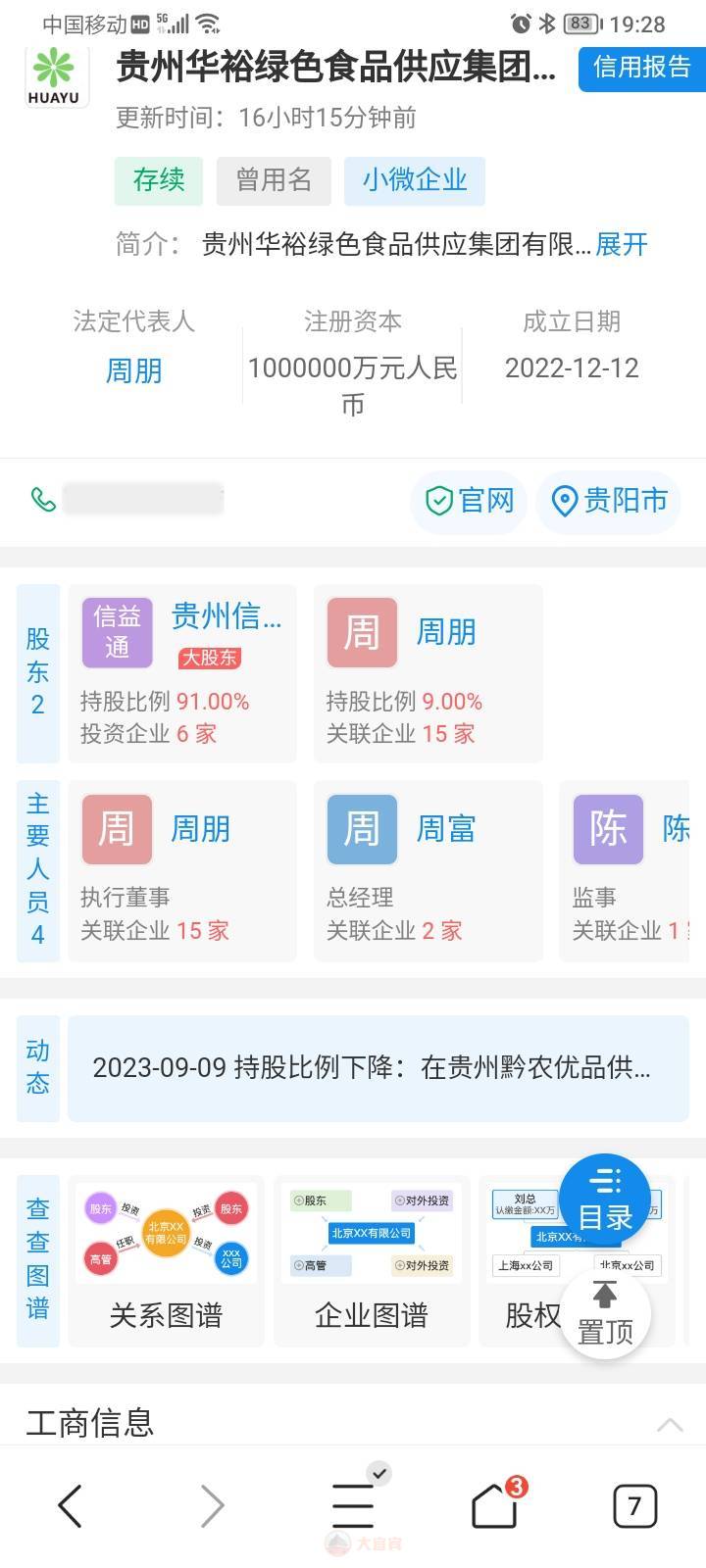Open general manager 周富 card
The image size is (706, 1568).
pos(428,871)
